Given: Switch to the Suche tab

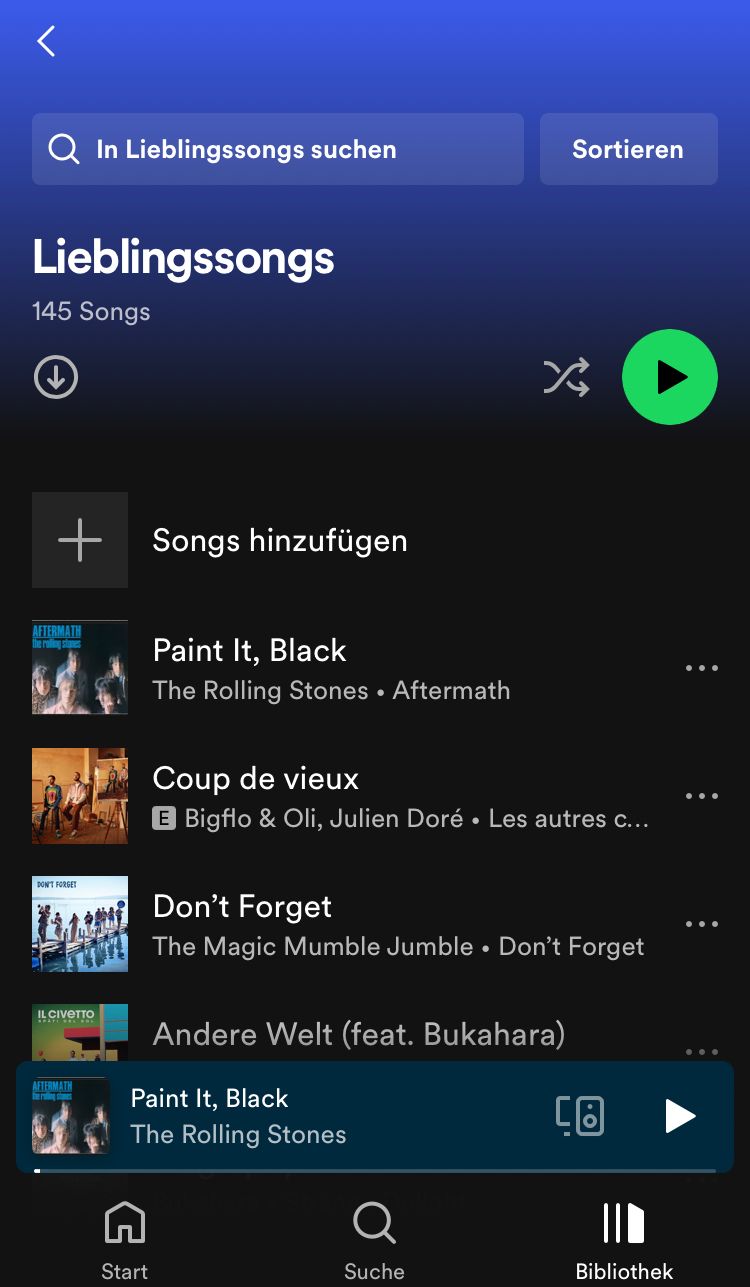Looking at the screenshot, I should click(375, 1240).
